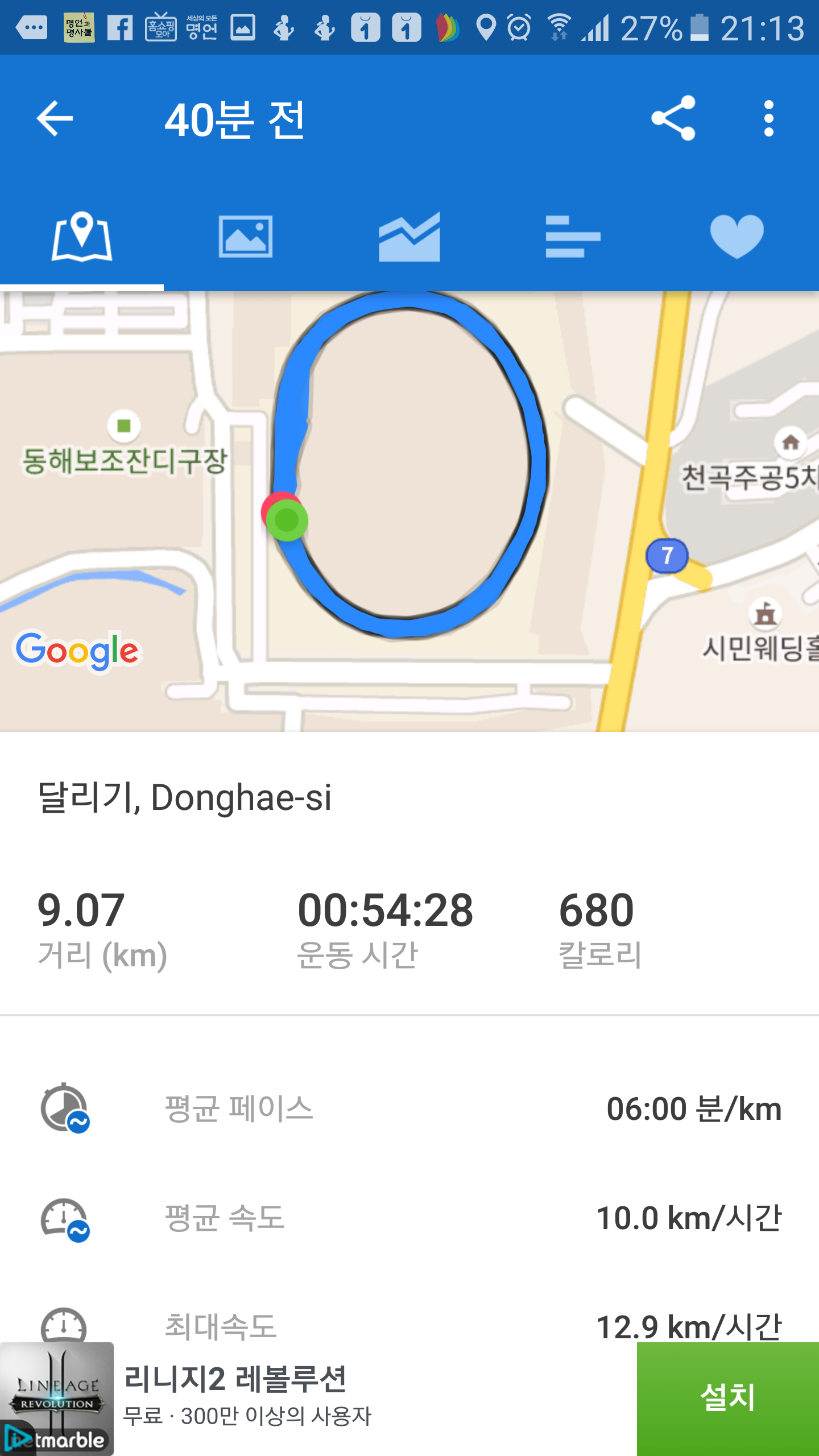Share this running workout

click(x=673, y=118)
